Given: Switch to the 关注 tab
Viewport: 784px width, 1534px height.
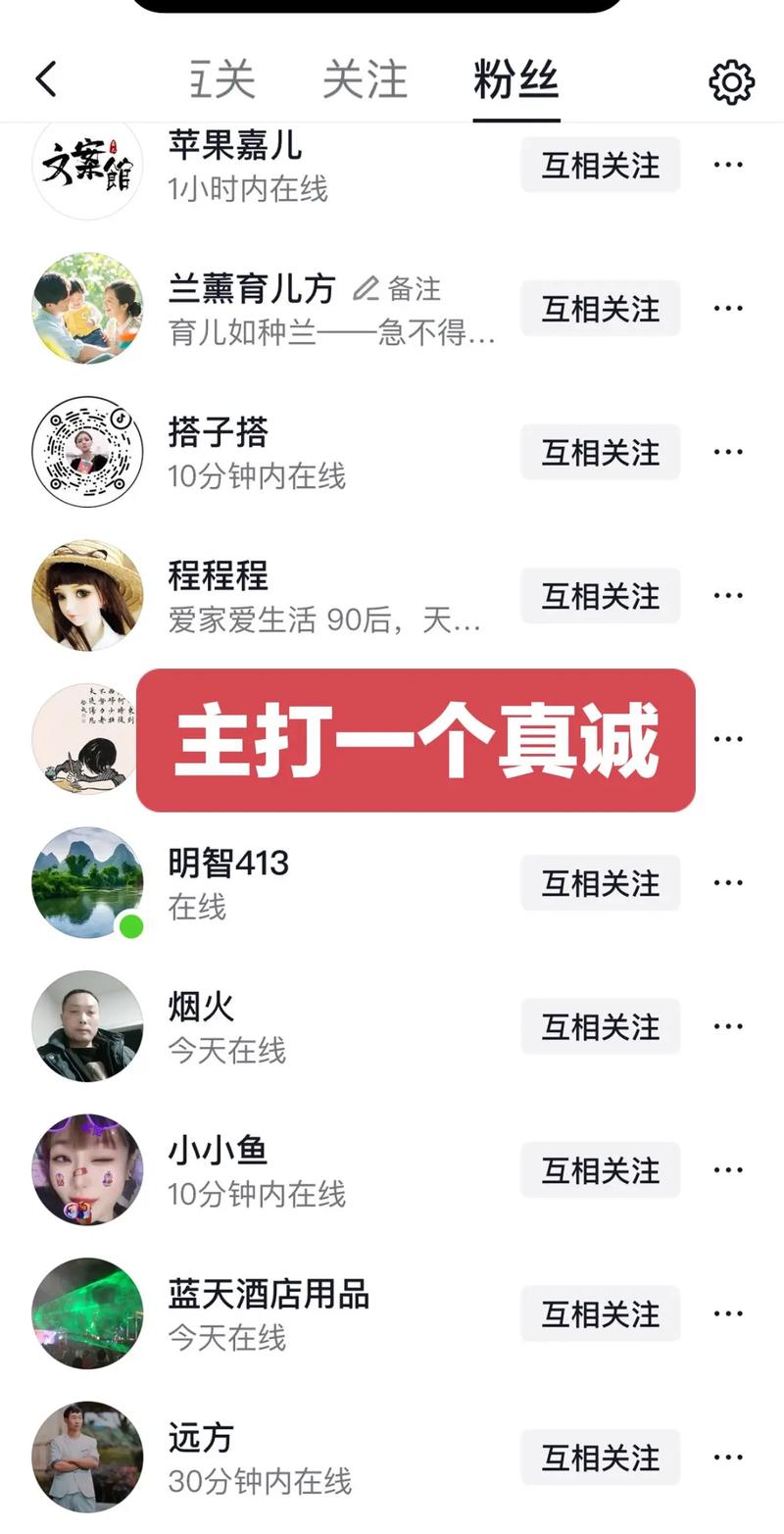Looking at the screenshot, I should click(365, 79).
